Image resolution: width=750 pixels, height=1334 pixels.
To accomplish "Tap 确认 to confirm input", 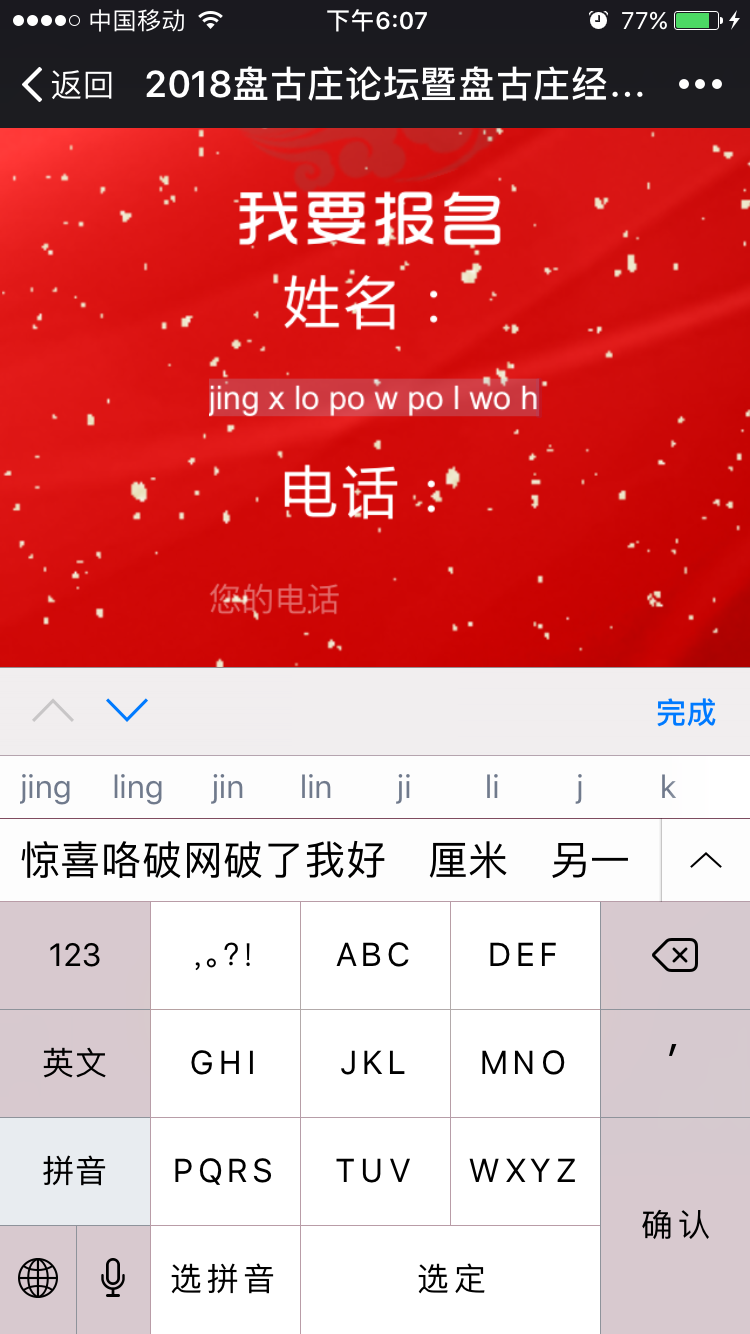I will [x=675, y=1225].
